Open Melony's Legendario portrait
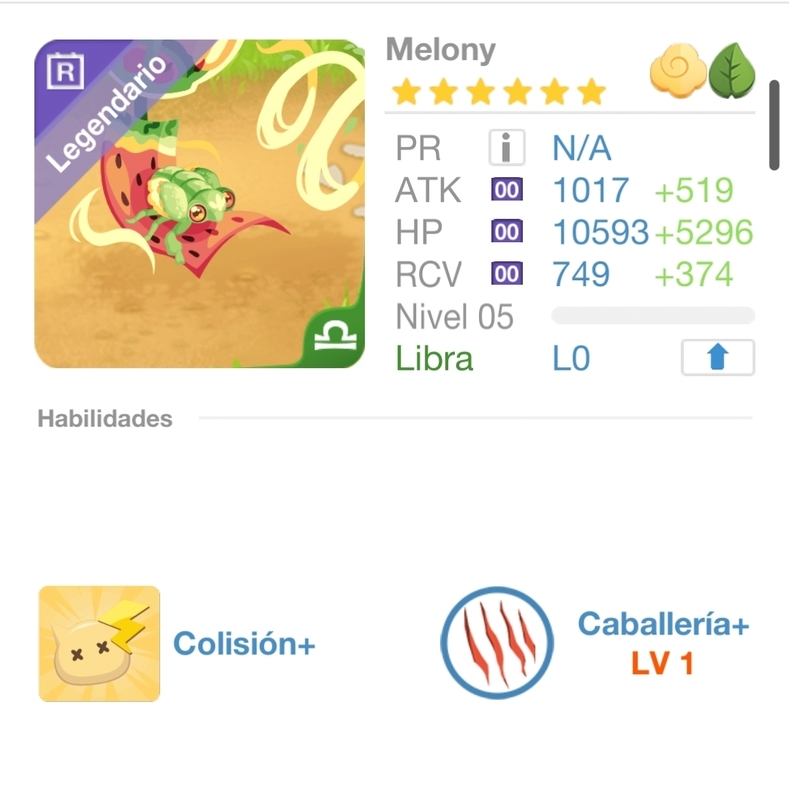The width and height of the screenshot is (789, 800). (200, 204)
